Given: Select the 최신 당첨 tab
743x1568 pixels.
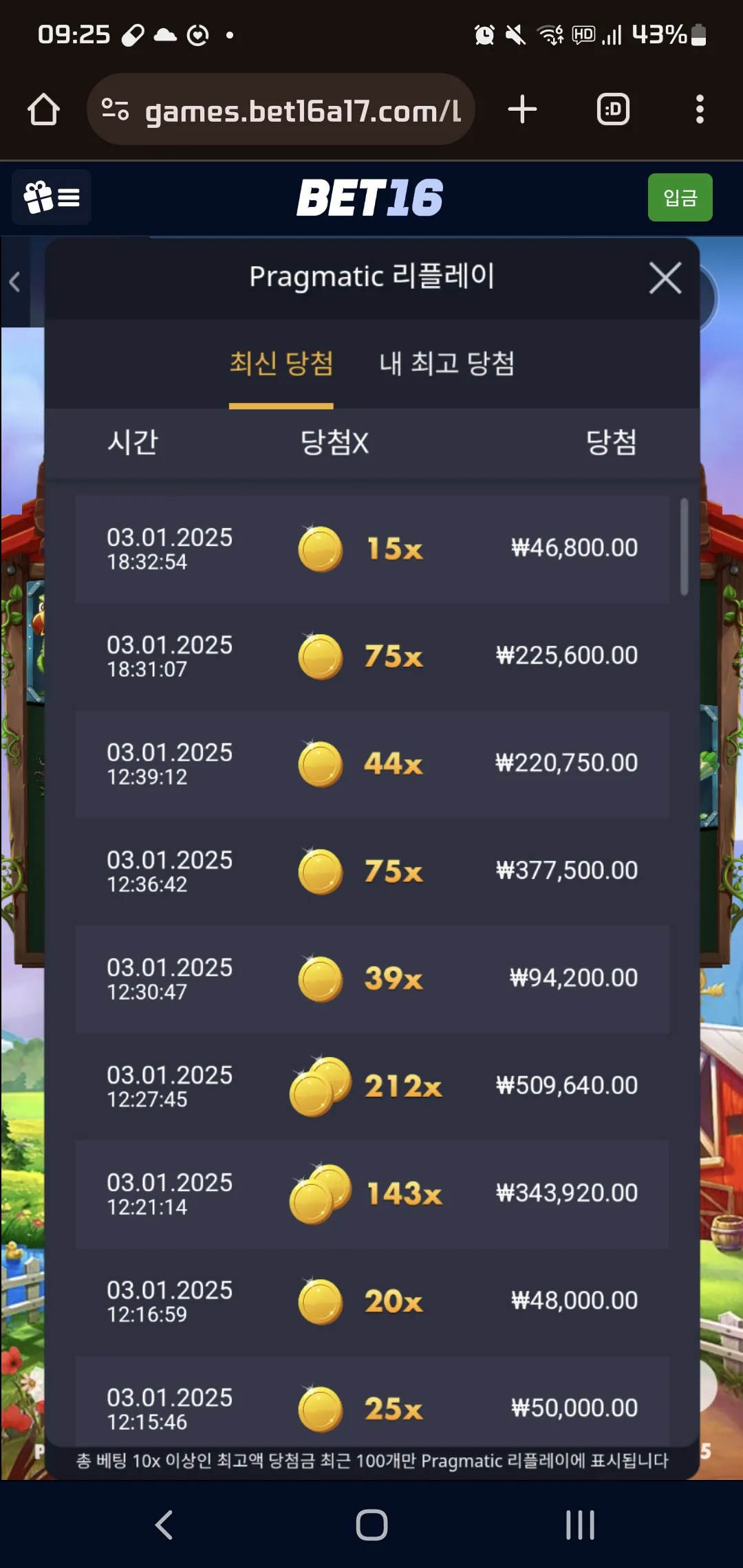Looking at the screenshot, I should 281,363.
